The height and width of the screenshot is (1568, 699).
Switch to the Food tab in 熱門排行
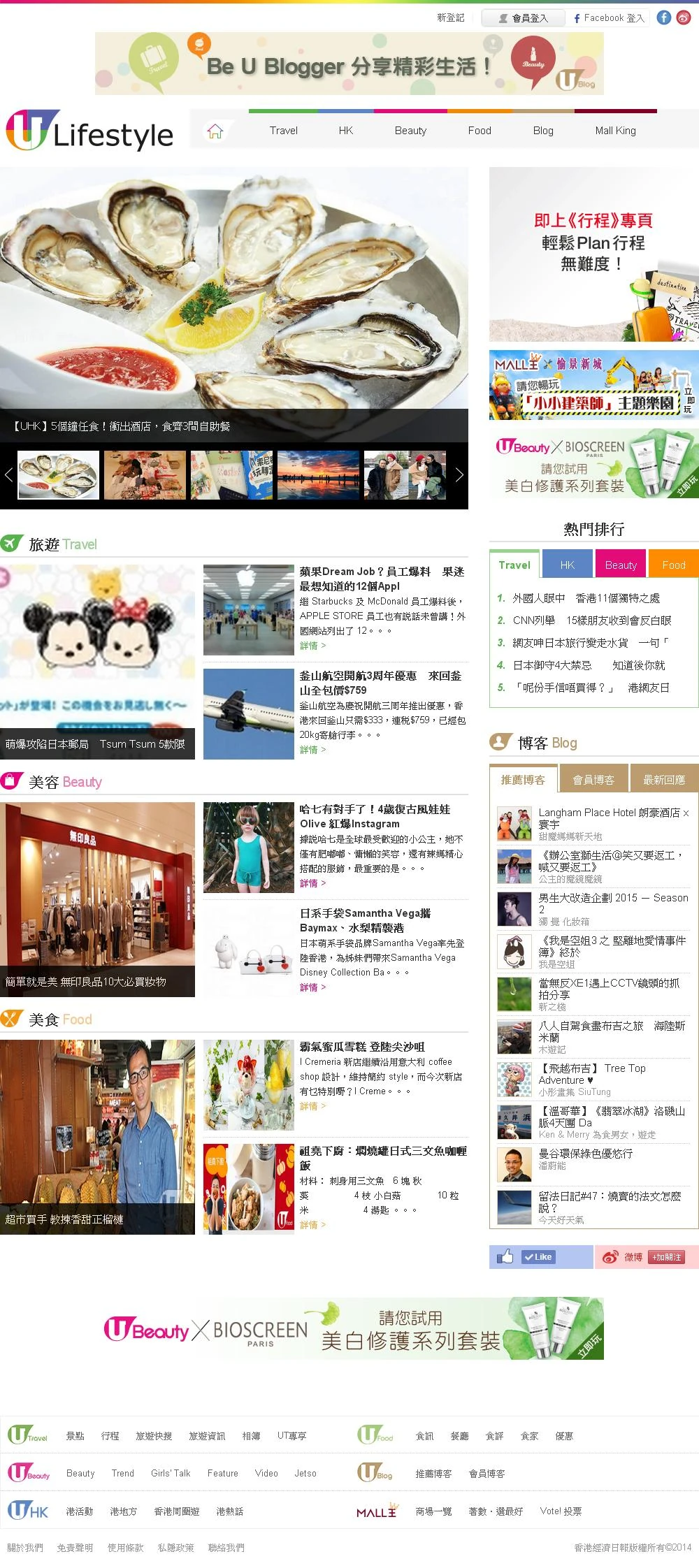(673, 565)
